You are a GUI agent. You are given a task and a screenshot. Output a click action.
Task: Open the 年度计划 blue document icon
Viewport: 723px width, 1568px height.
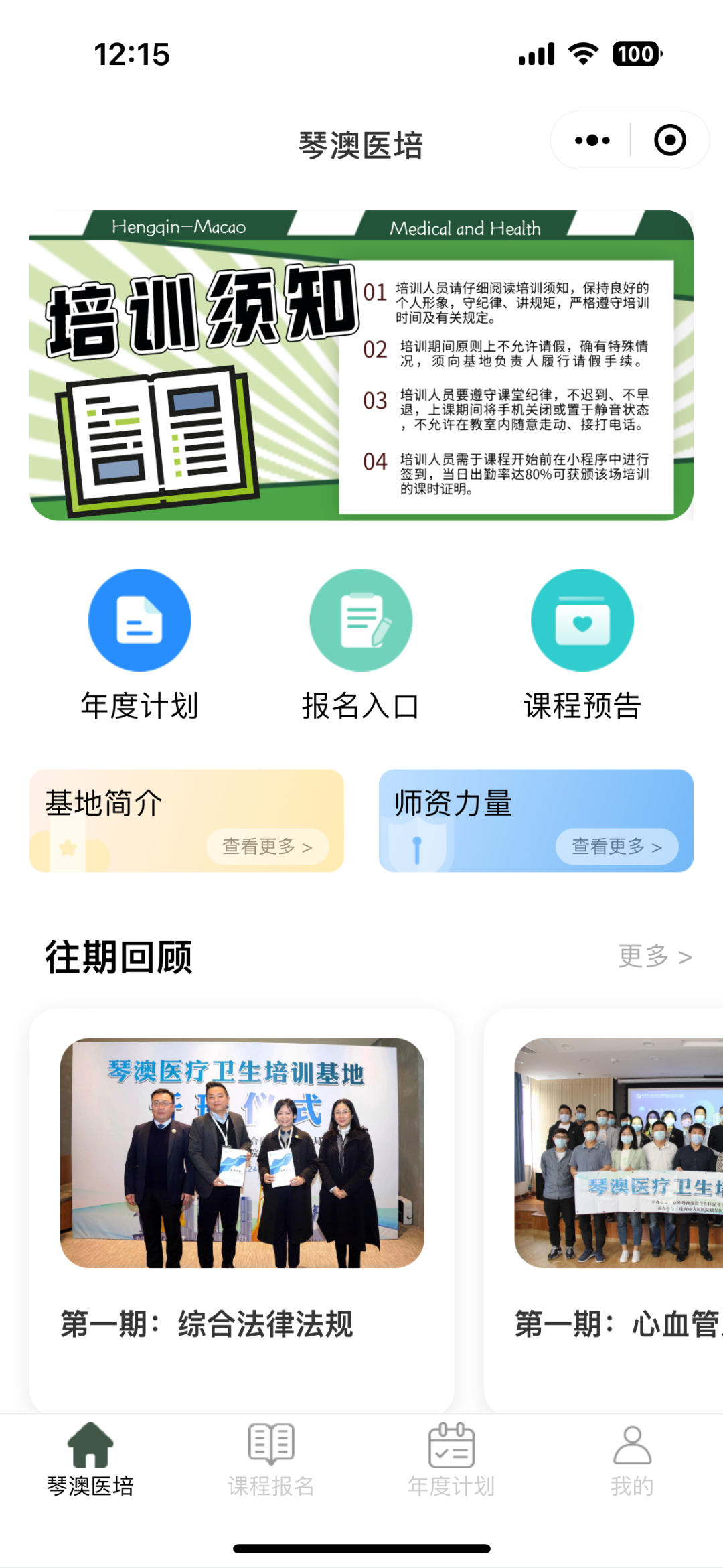pos(139,620)
